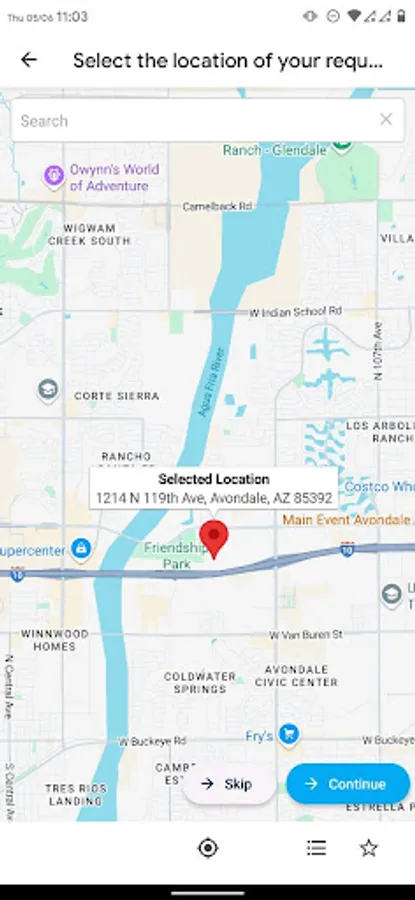Image resolution: width=415 pixels, height=900 pixels.
Task: Open favorite locations star
Action: [369, 848]
